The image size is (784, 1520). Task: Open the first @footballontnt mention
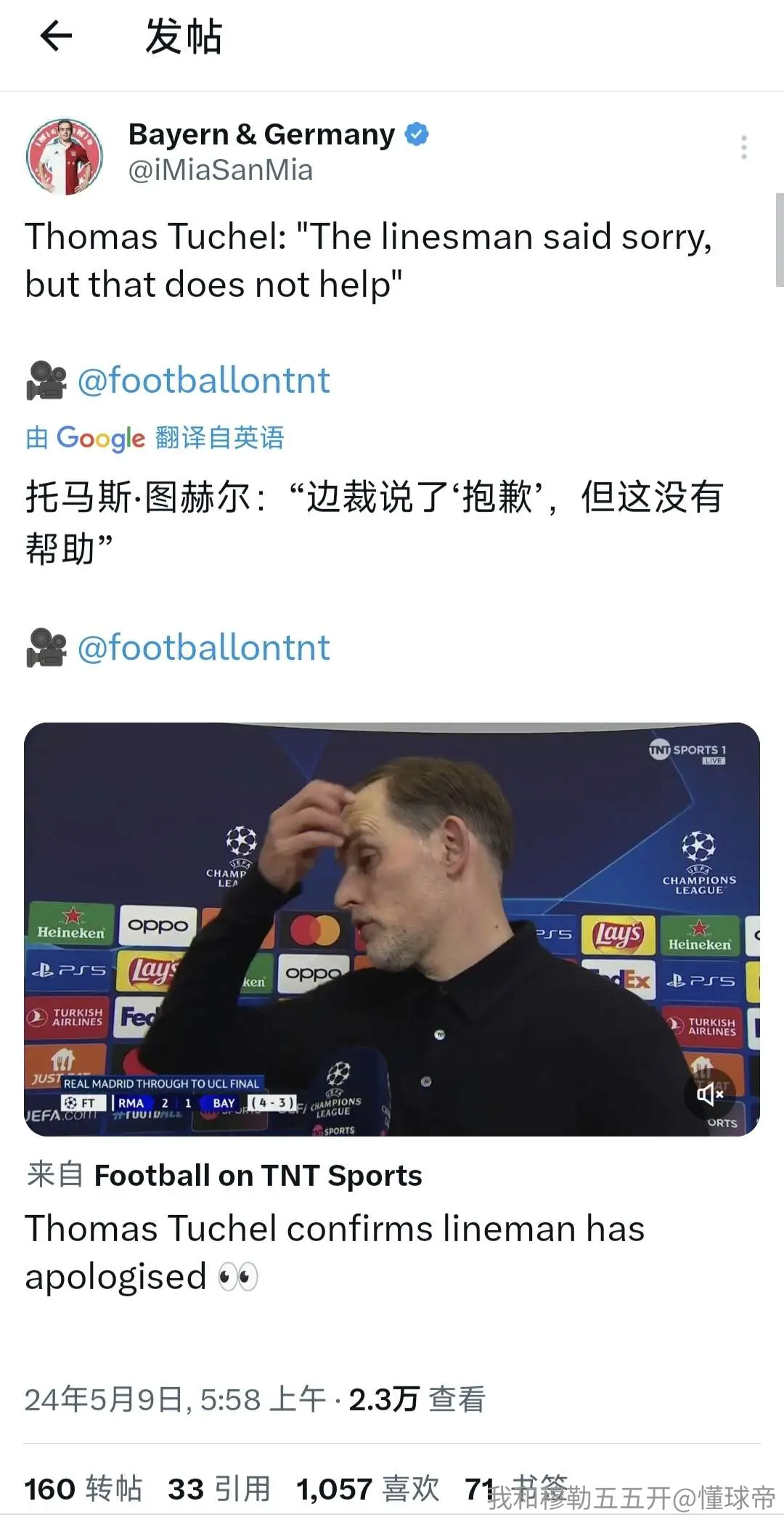(203, 381)
